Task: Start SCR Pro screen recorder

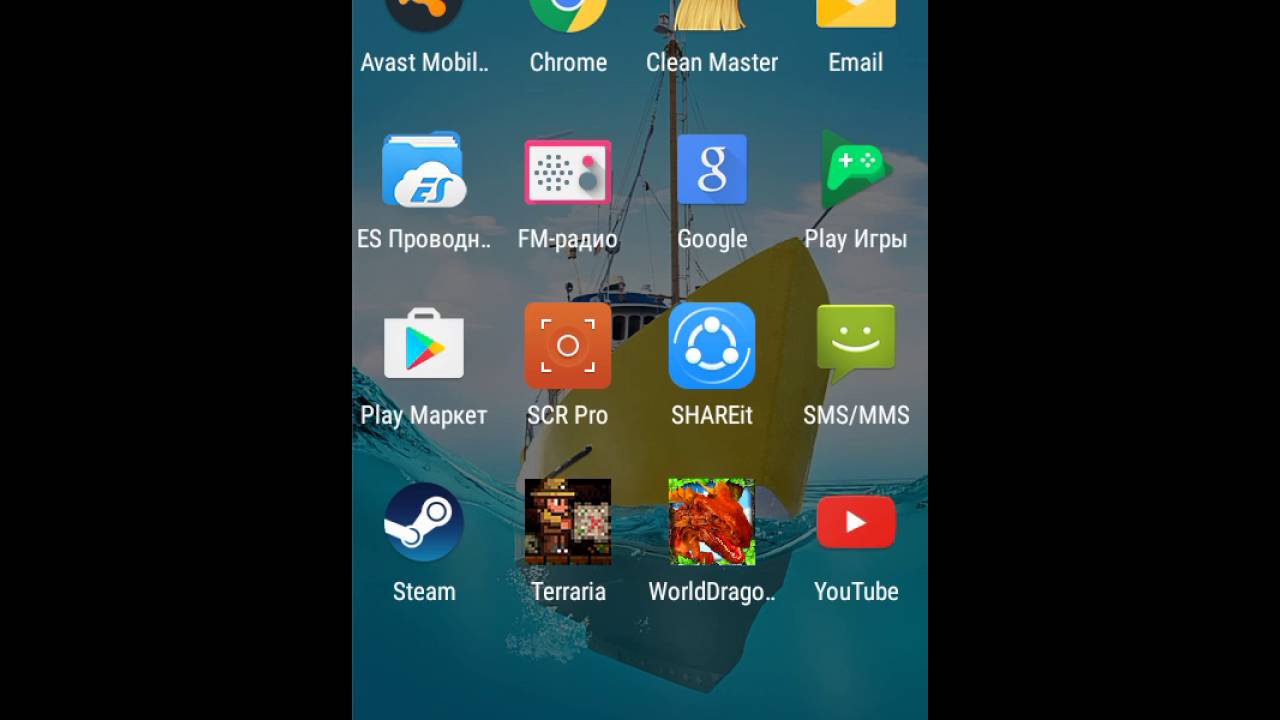Action: pyautogui.click(x=568, y=346)
